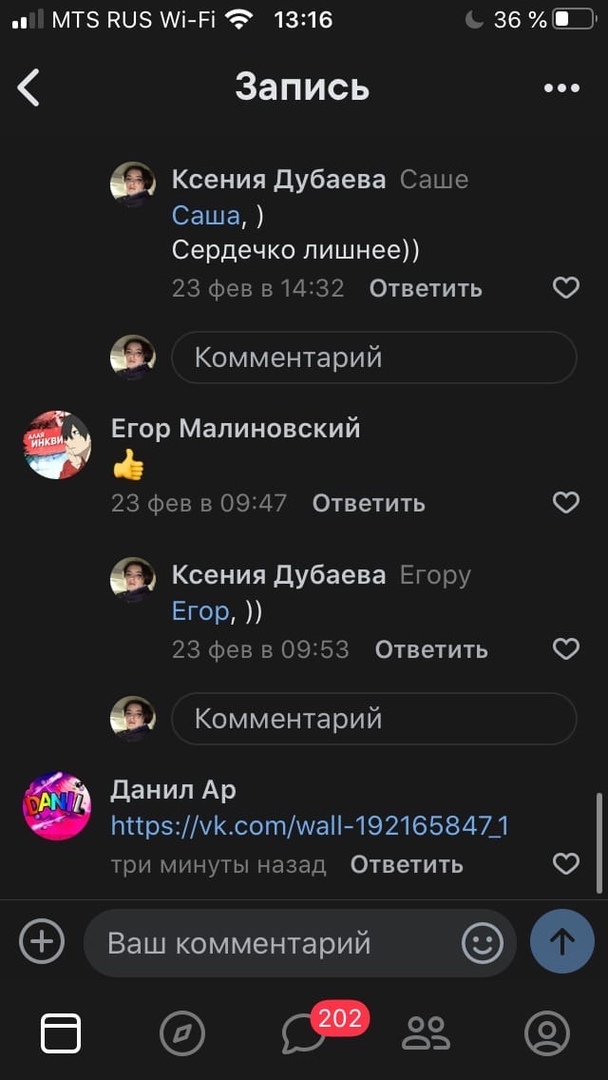Tap the Комментарий field under the 09:53 reply
The image size is (608, 1080).
[x=374, y=718]
